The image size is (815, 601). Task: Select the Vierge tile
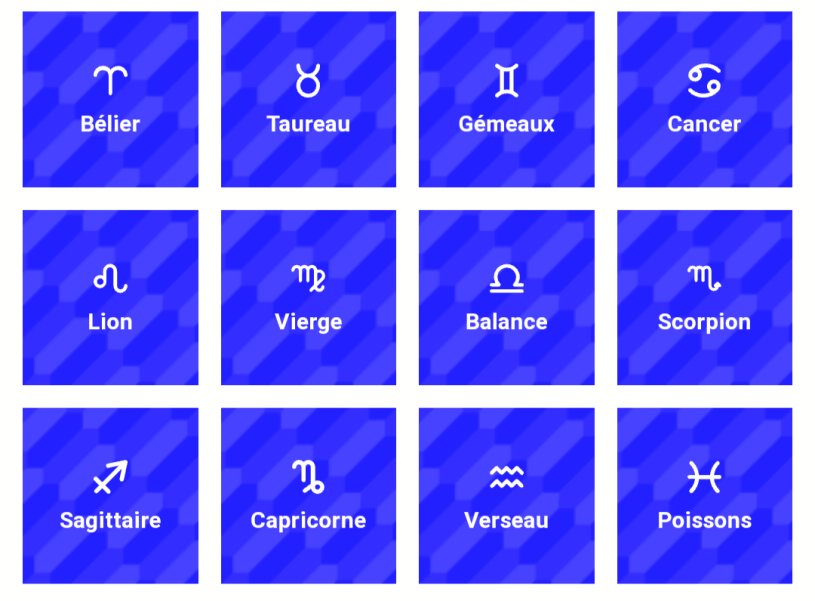pos(308,298)
